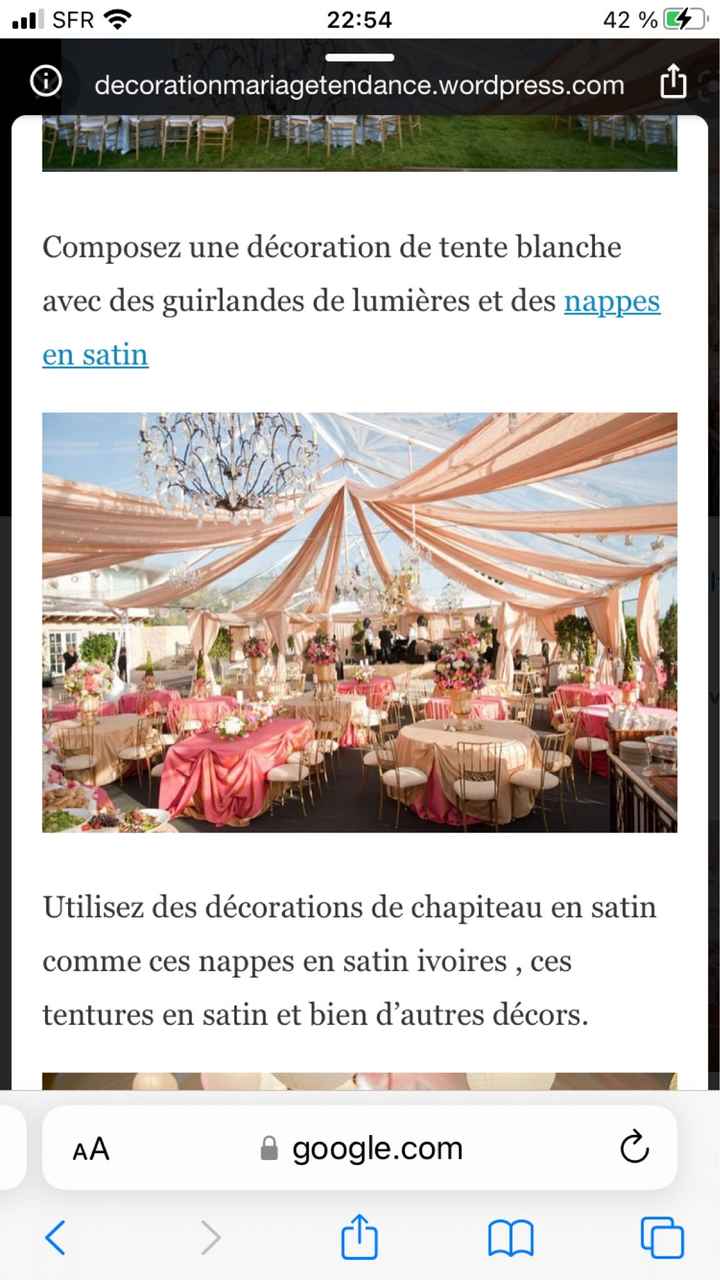Show all open tabs
Viewport: 720px width, 1280px height.
[x=662, y=1238]
